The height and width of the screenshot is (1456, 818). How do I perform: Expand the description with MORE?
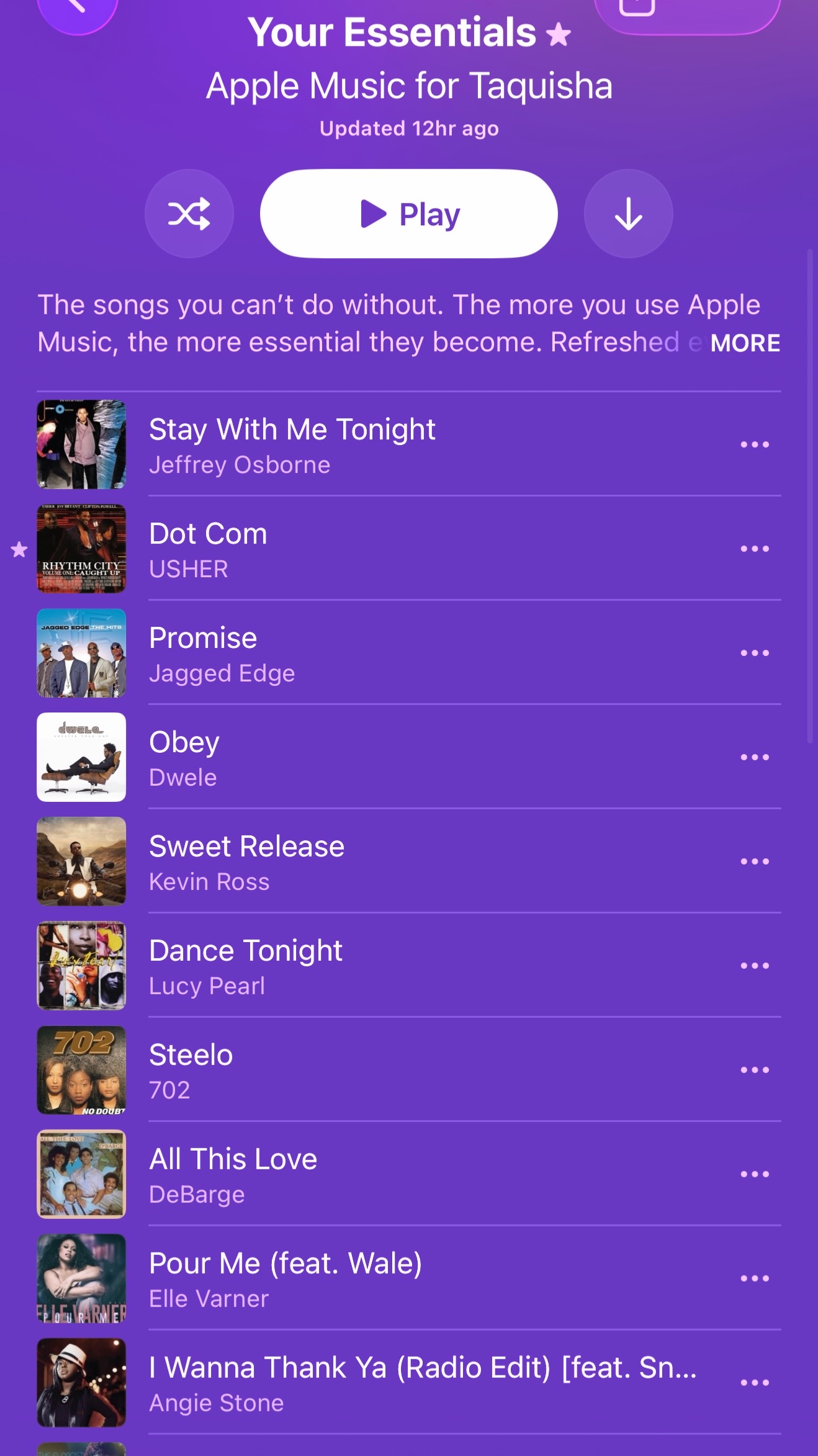coord(745,343)
